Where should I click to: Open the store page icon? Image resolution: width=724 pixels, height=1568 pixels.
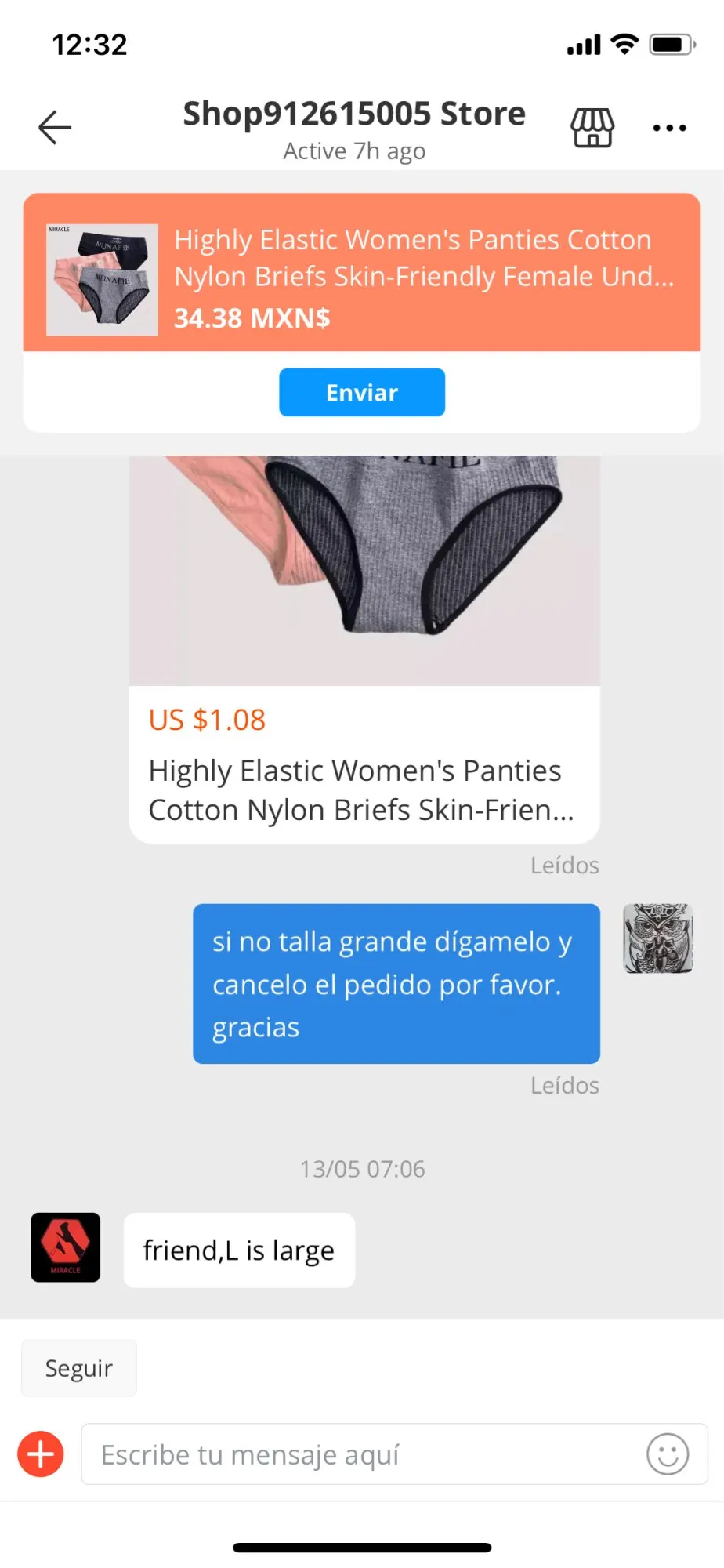[x=592, y=127]
